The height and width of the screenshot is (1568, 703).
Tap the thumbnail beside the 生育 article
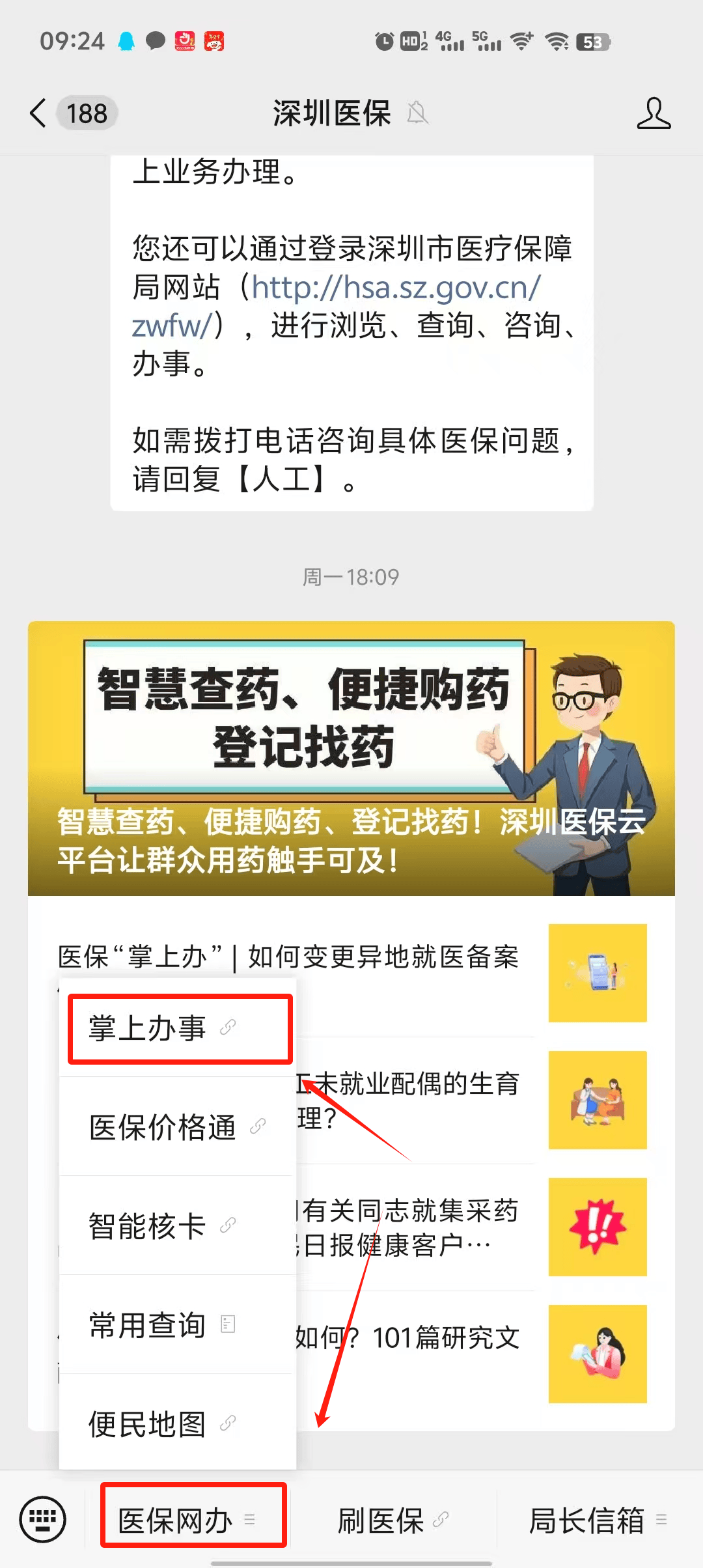[x=597, y=1100]
